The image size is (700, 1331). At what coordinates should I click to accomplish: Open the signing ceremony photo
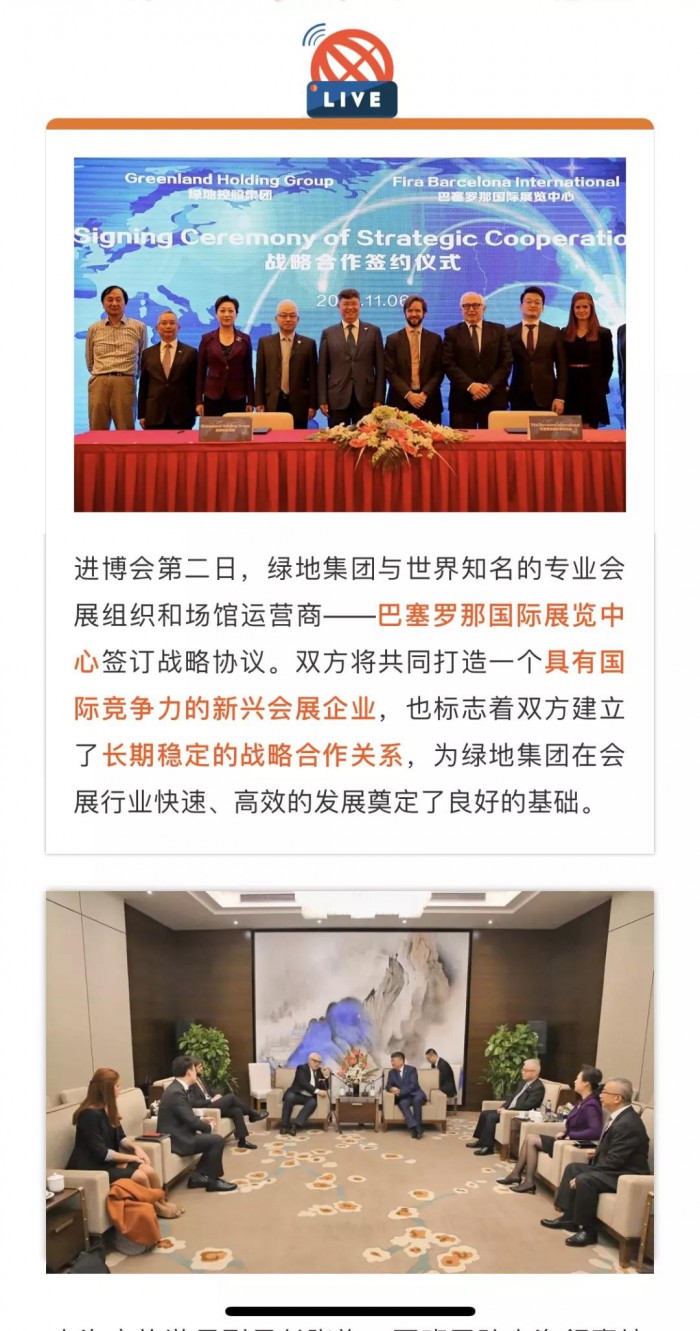point(350,335)
